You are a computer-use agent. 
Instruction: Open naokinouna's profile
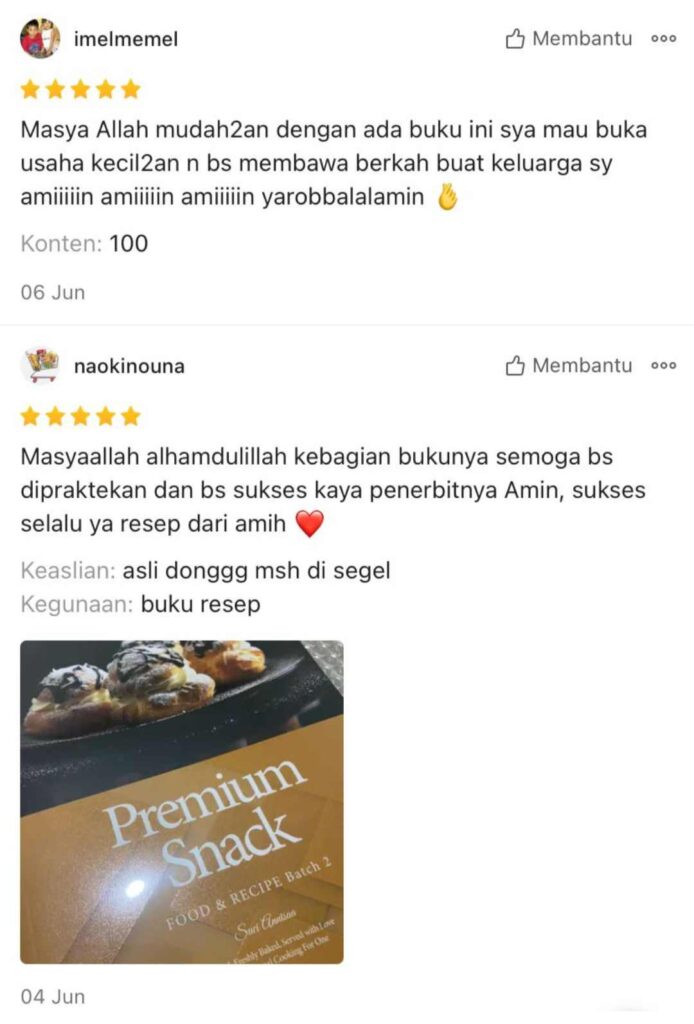click(129, 366)
